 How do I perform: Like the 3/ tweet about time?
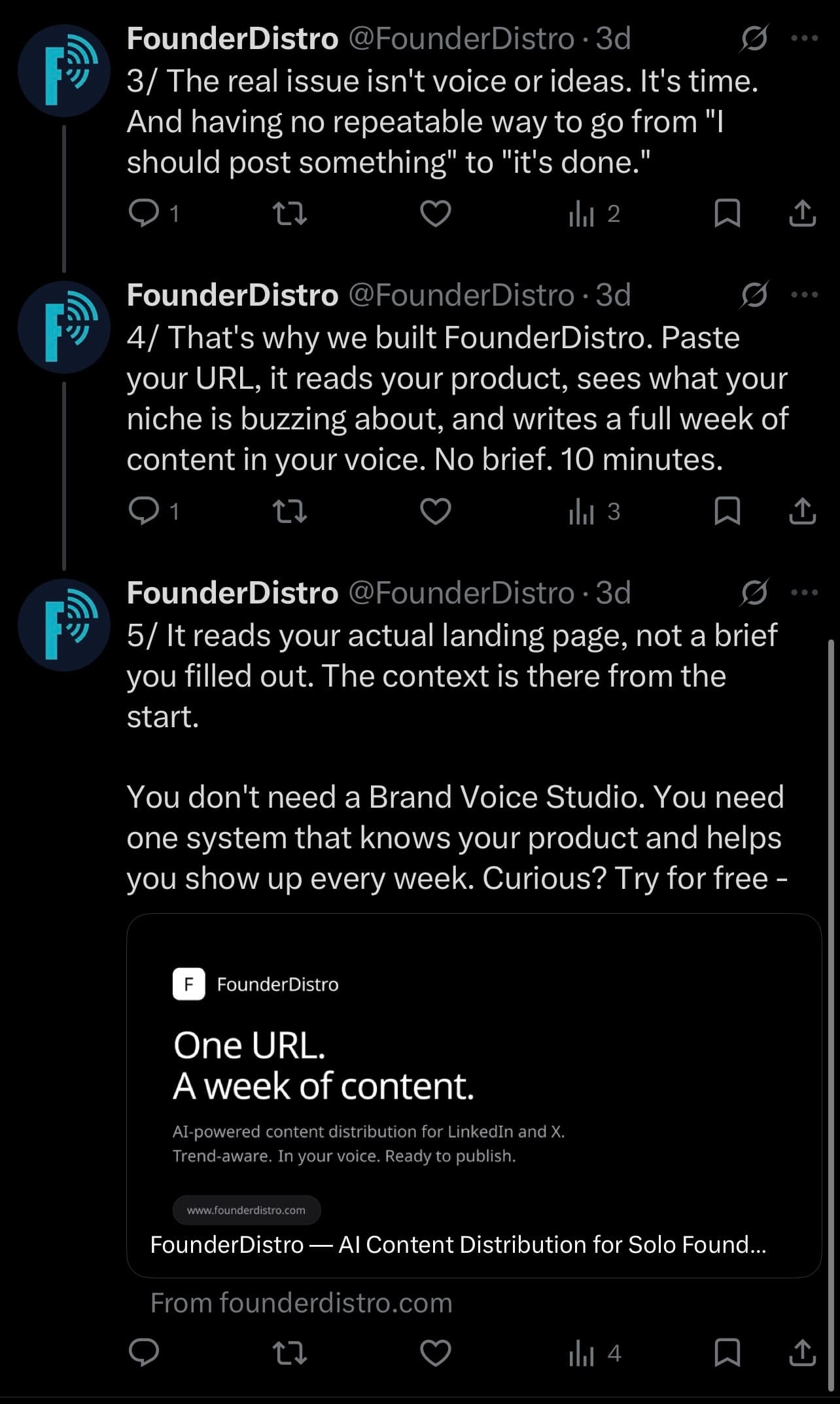point(435,213)
